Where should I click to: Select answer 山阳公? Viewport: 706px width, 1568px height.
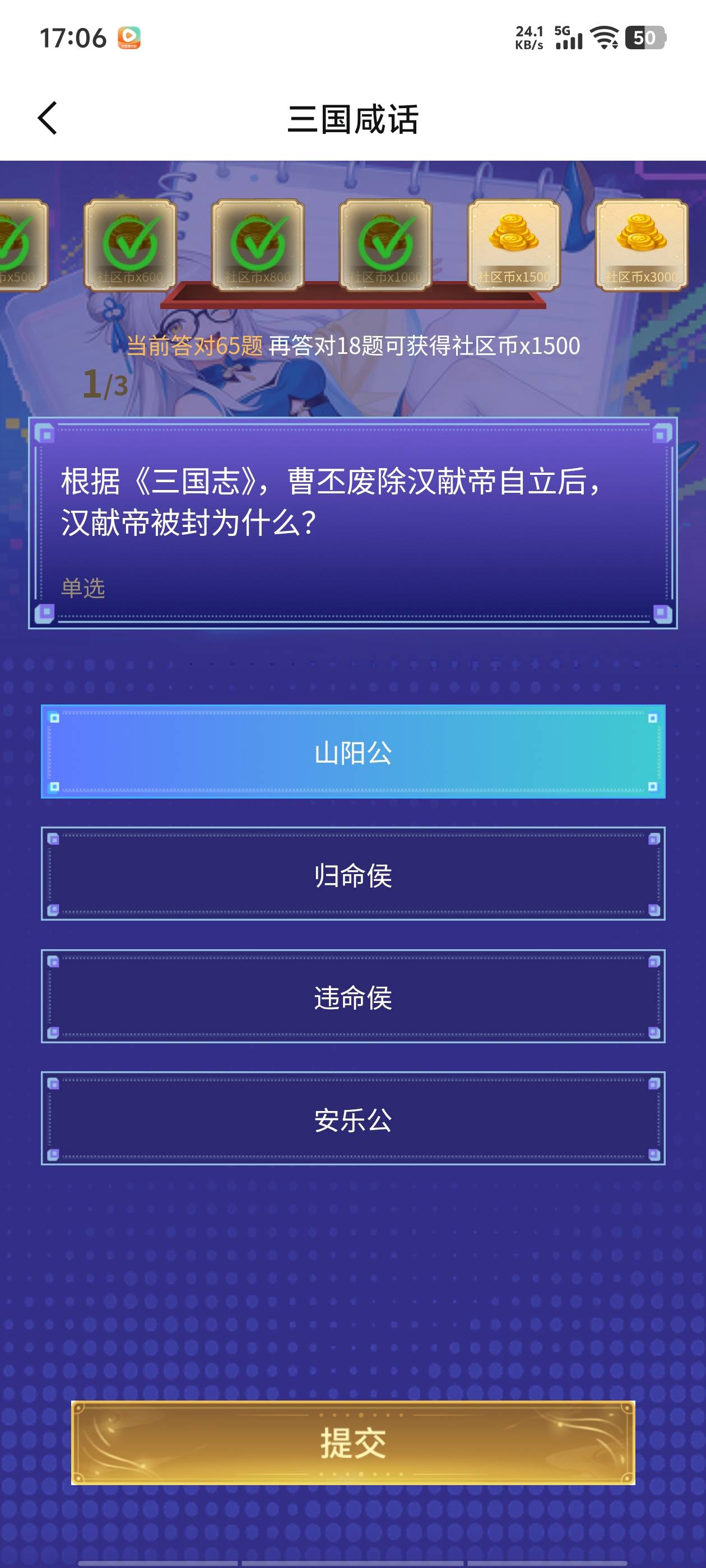coord(352,752)
